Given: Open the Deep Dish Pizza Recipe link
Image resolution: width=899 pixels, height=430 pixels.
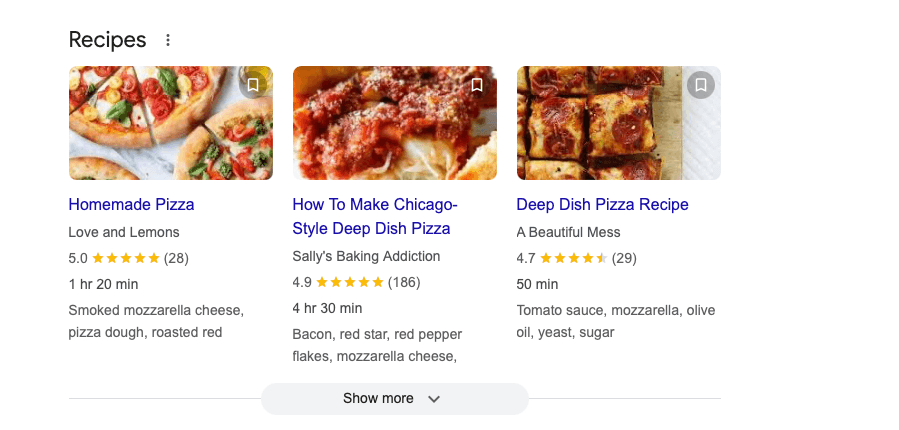Looking at the screenshot, I should 602,204.
